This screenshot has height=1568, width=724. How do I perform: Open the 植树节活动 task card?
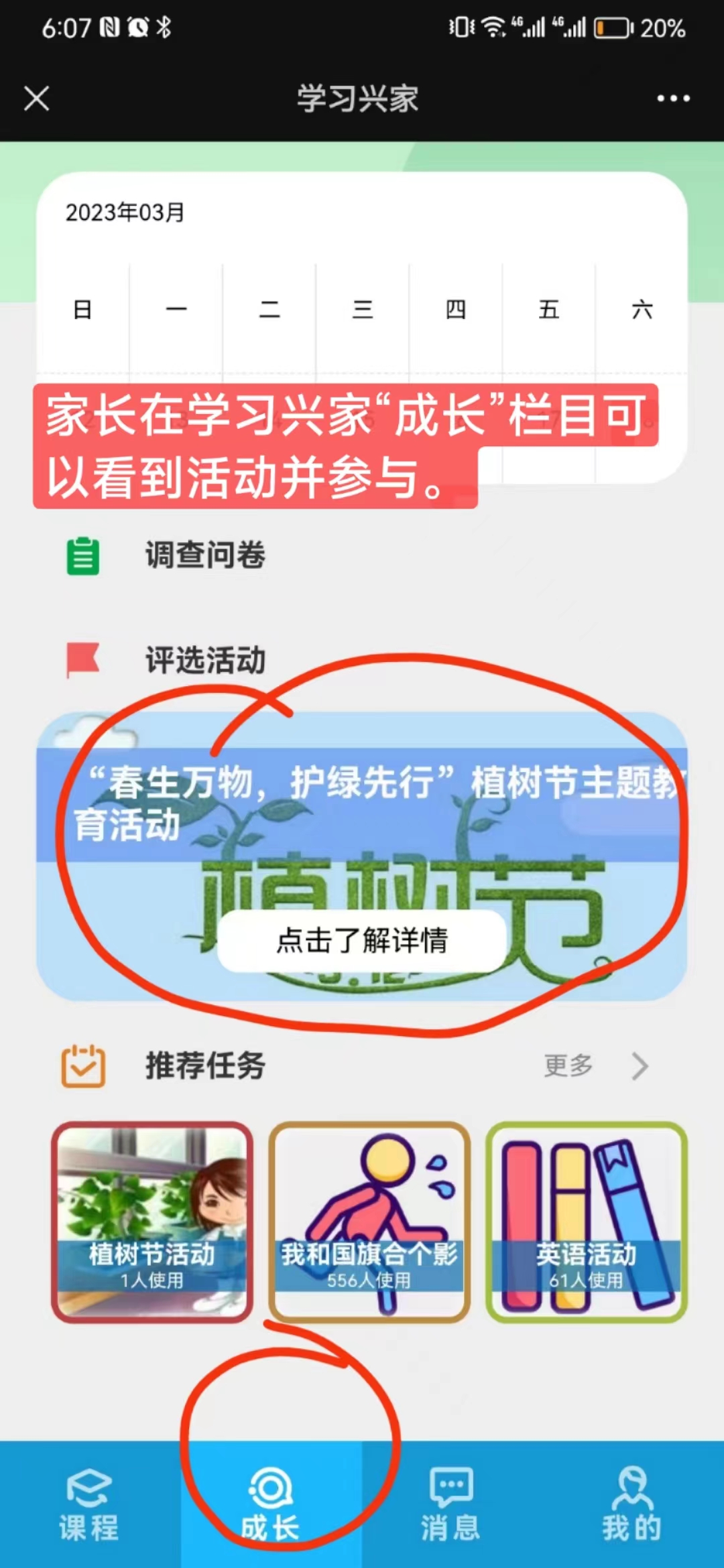(x=152, y=1222)
